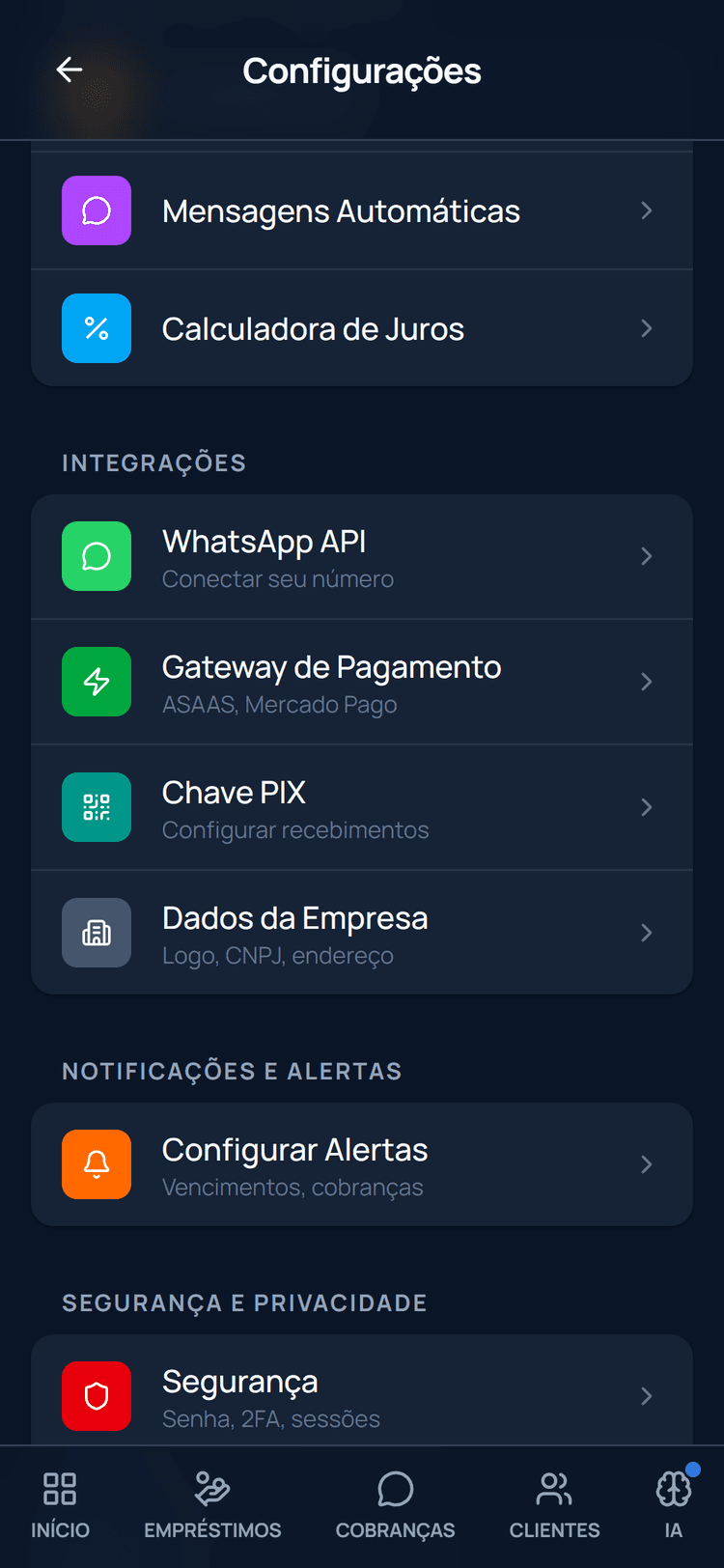724x1568 pixels.
Task: Open the Configurar Alertas bell icon
Action: pos(97,1164)
